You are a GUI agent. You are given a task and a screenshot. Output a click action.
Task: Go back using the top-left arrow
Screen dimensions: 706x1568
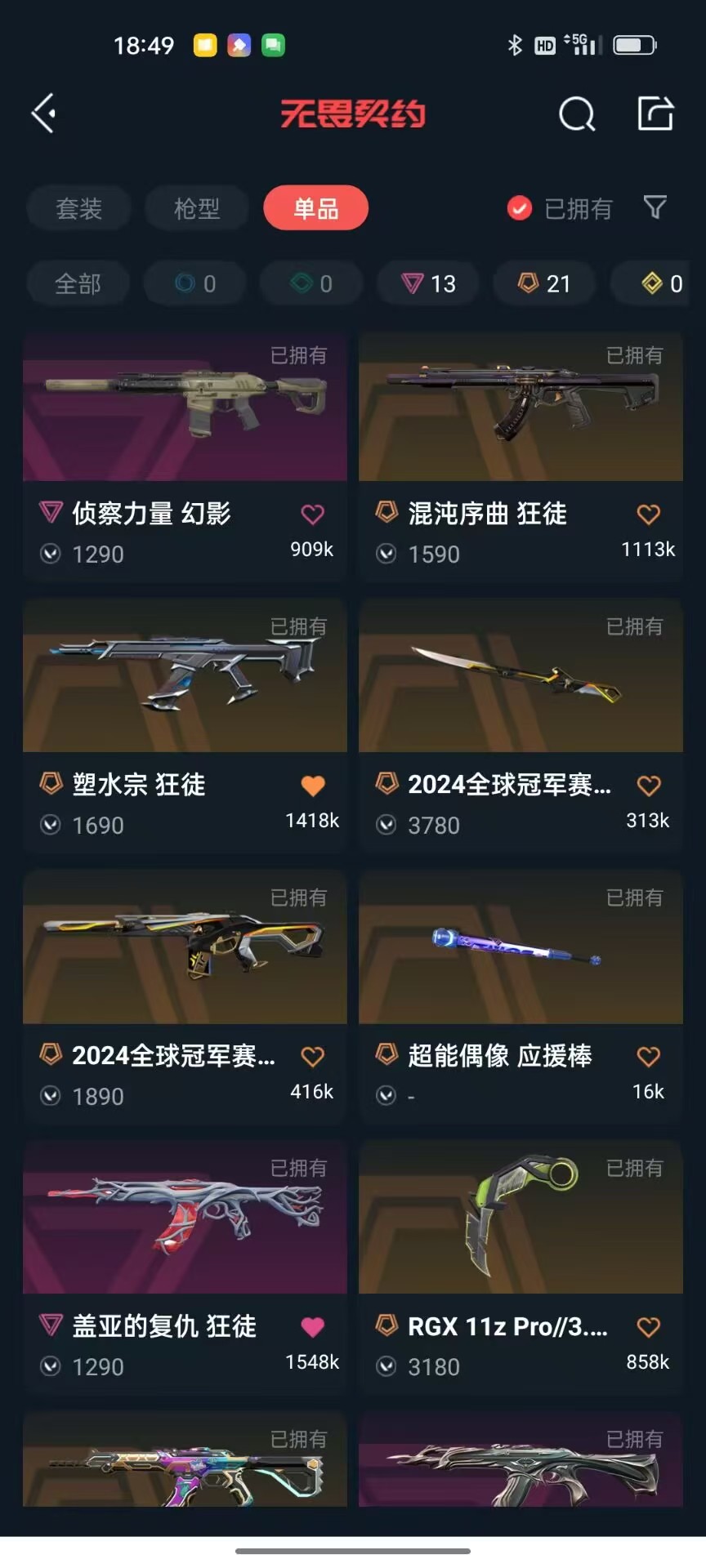[x=44, y=113]
